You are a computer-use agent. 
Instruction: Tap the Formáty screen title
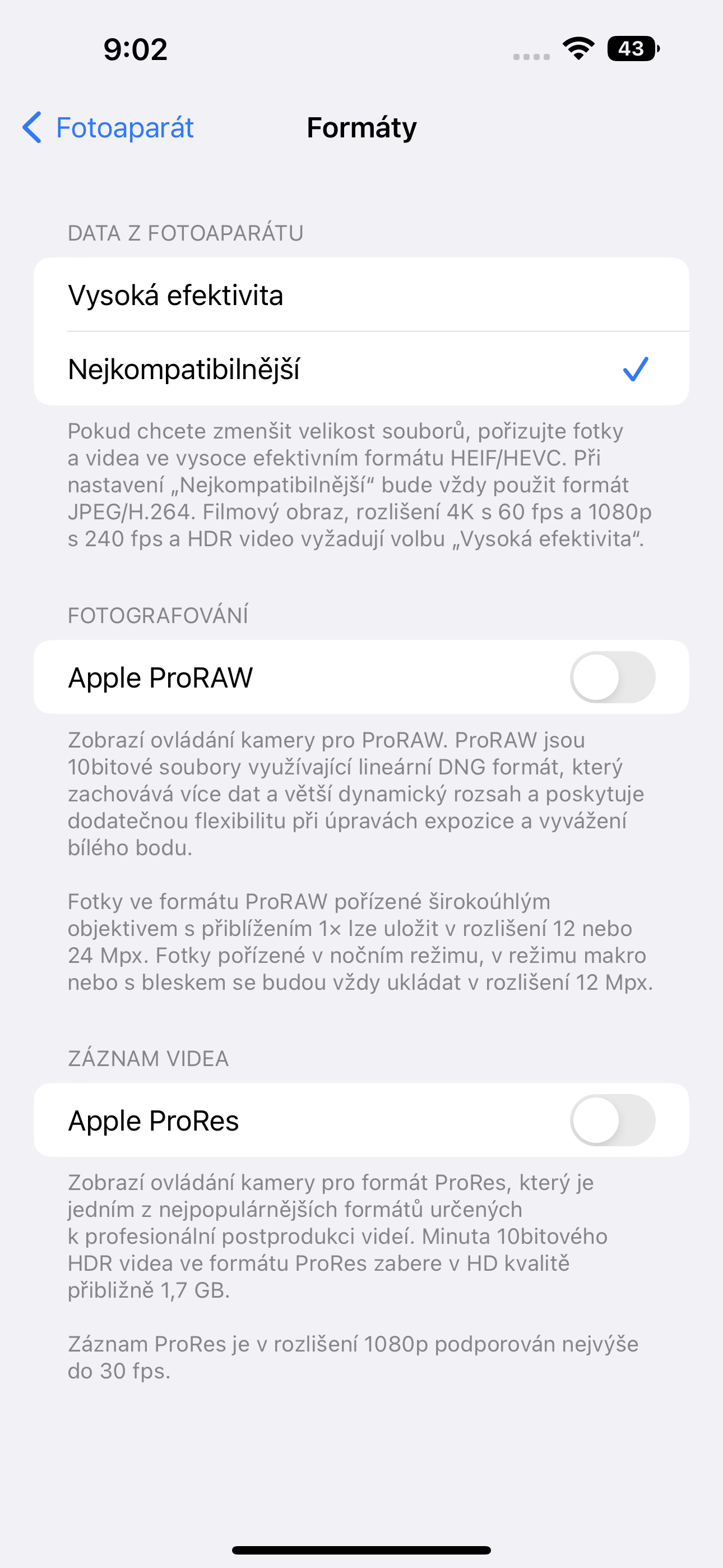pos(361,128)
